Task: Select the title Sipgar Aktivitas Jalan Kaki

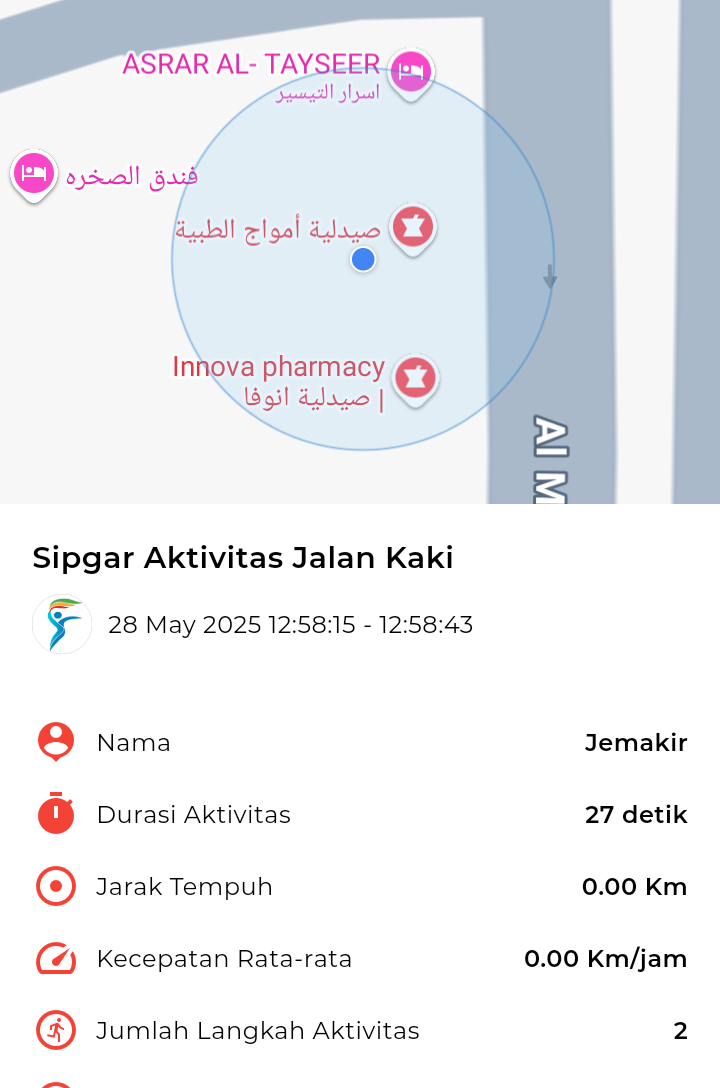Action: [243, 557]
